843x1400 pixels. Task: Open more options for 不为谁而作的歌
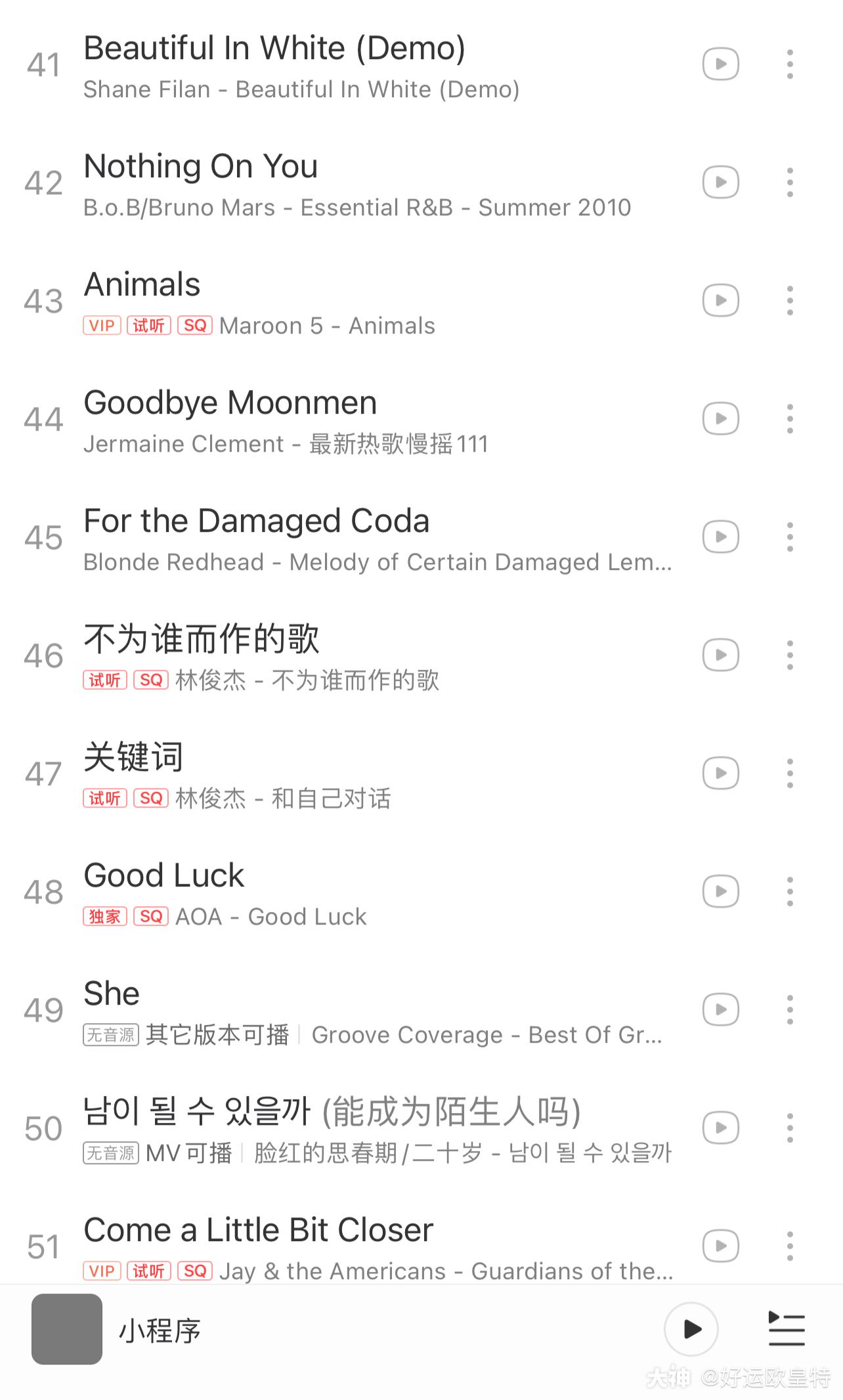coord(790,655)
